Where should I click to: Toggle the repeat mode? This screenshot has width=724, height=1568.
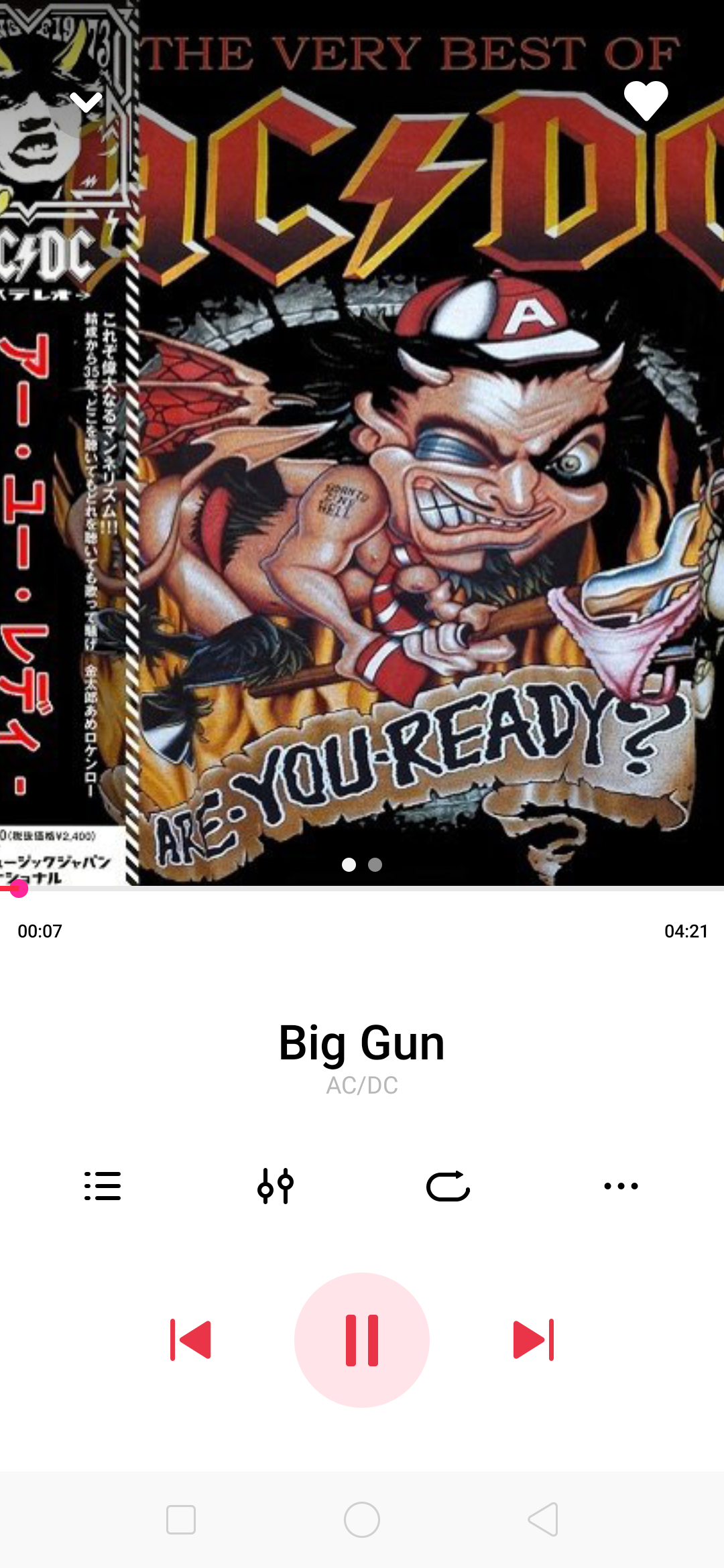point(448,1185)
